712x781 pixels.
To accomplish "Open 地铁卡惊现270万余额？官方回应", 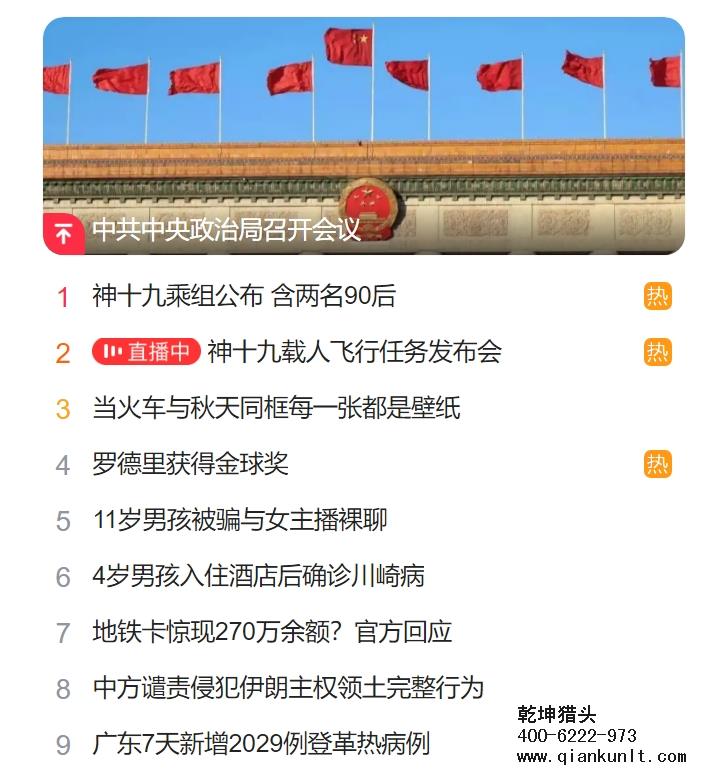I will coord(272,632).
